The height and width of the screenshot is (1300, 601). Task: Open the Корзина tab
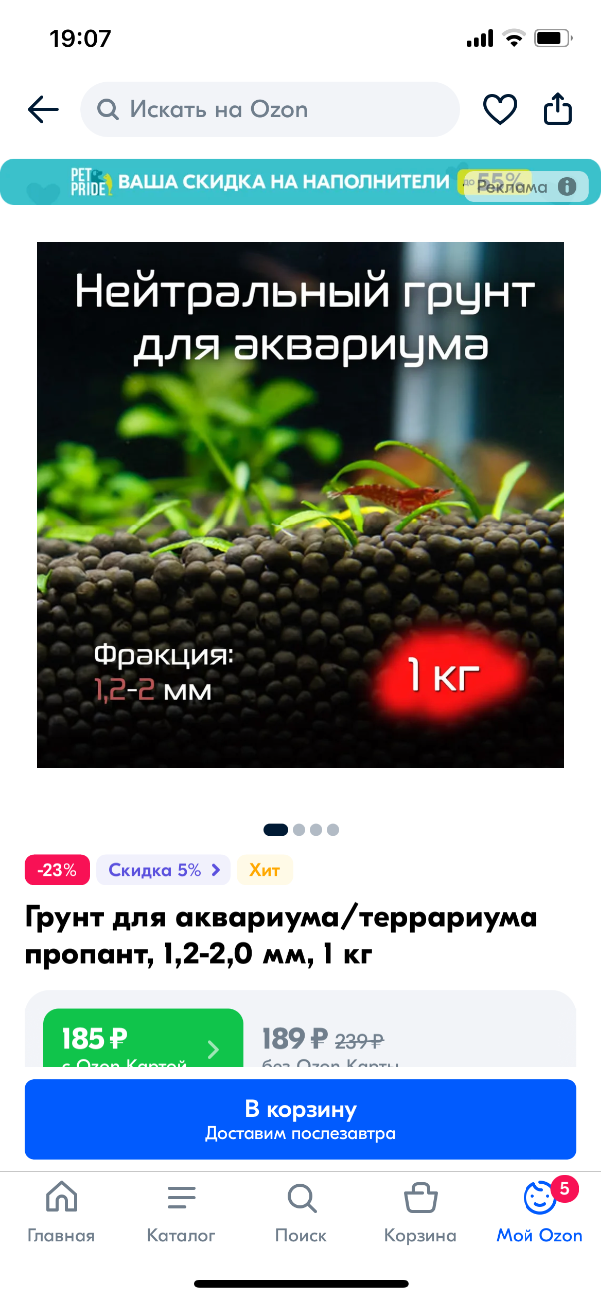pos(420,1213)
